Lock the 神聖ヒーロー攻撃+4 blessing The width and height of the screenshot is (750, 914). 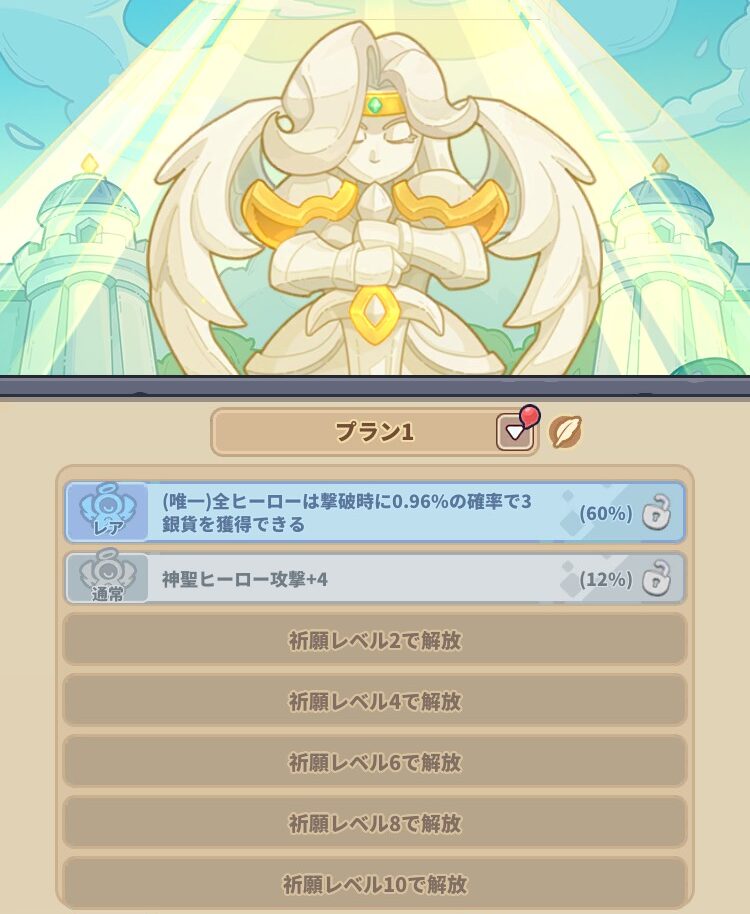(656, 579)
